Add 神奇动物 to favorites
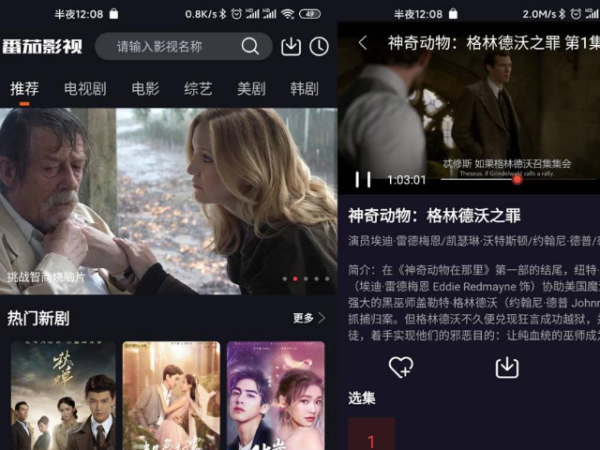600x450 pixels. point(401,367)
